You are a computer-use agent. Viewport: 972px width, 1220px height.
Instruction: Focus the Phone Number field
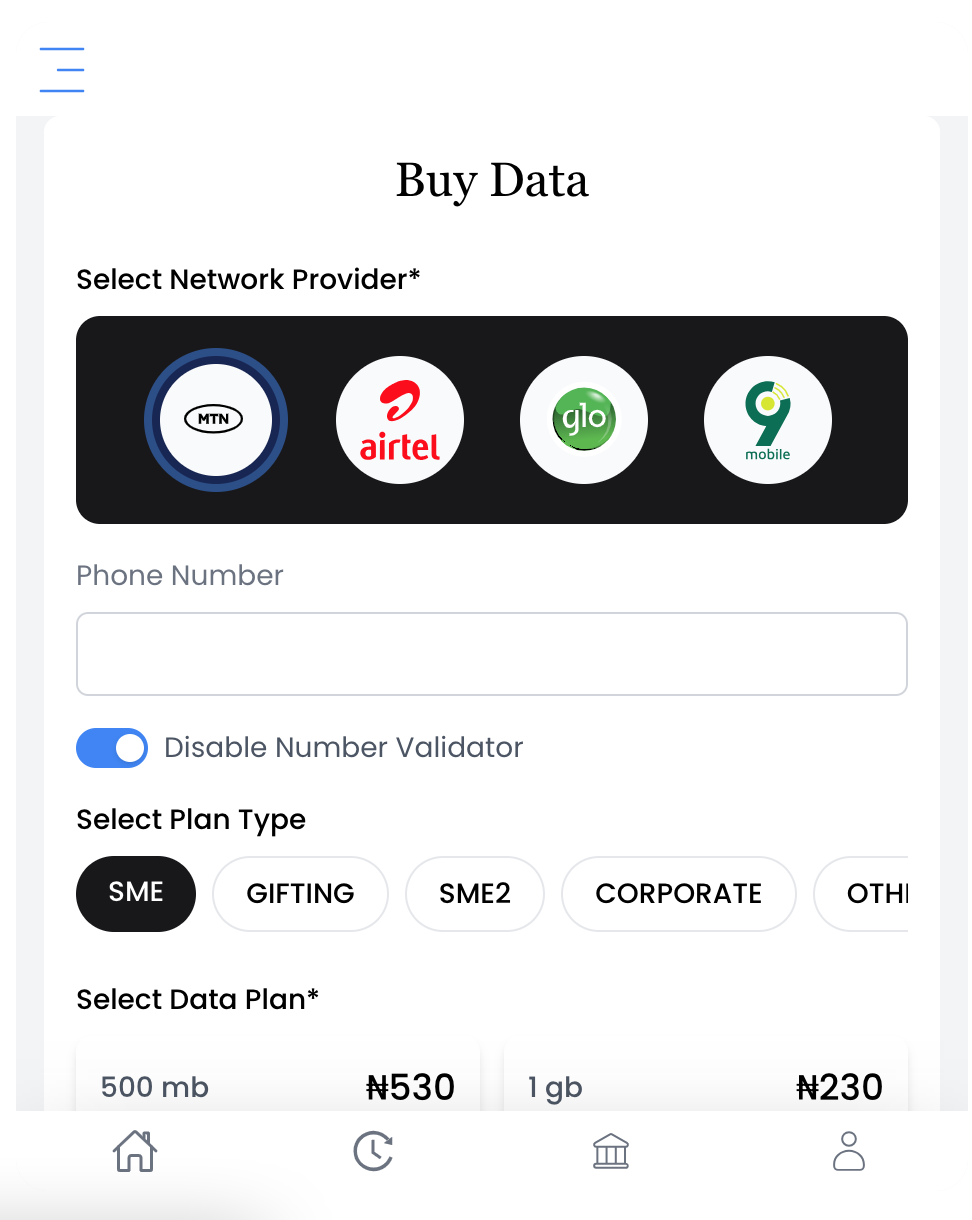(x=492, y=654)
